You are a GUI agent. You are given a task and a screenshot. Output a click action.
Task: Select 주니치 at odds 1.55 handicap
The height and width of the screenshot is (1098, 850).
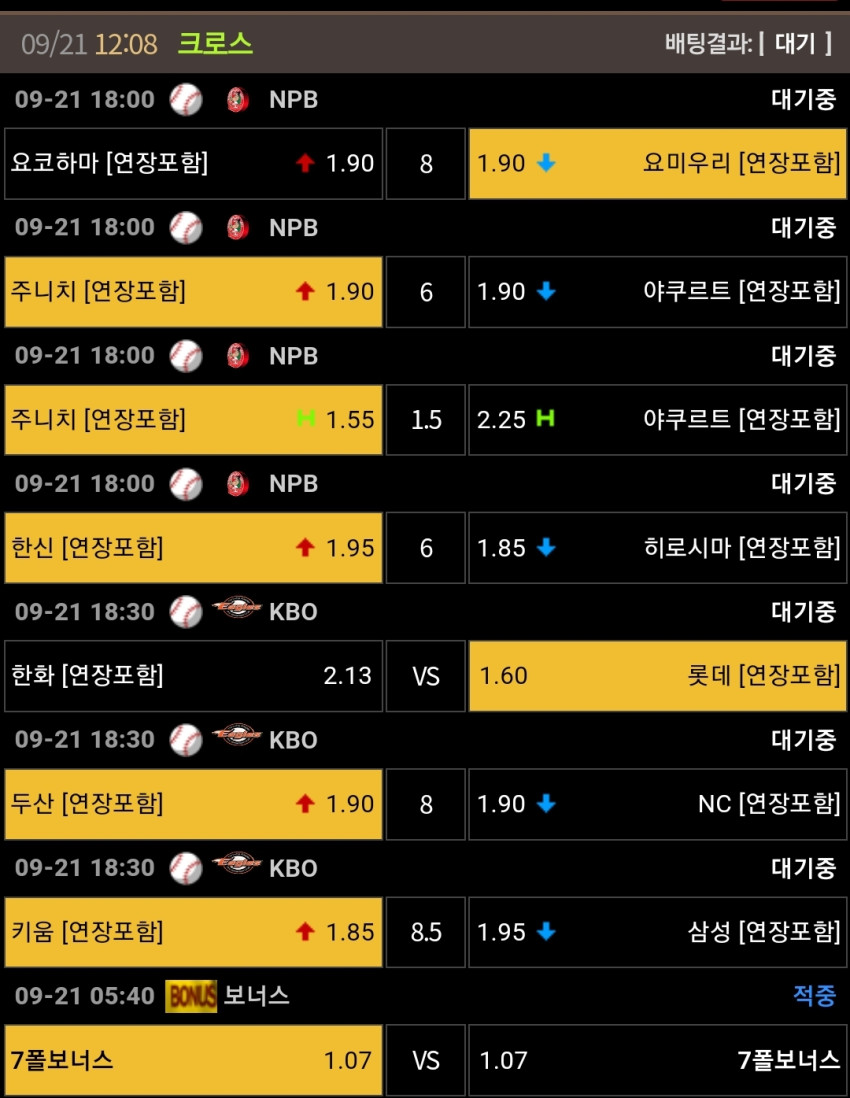(x=194, y=419)
